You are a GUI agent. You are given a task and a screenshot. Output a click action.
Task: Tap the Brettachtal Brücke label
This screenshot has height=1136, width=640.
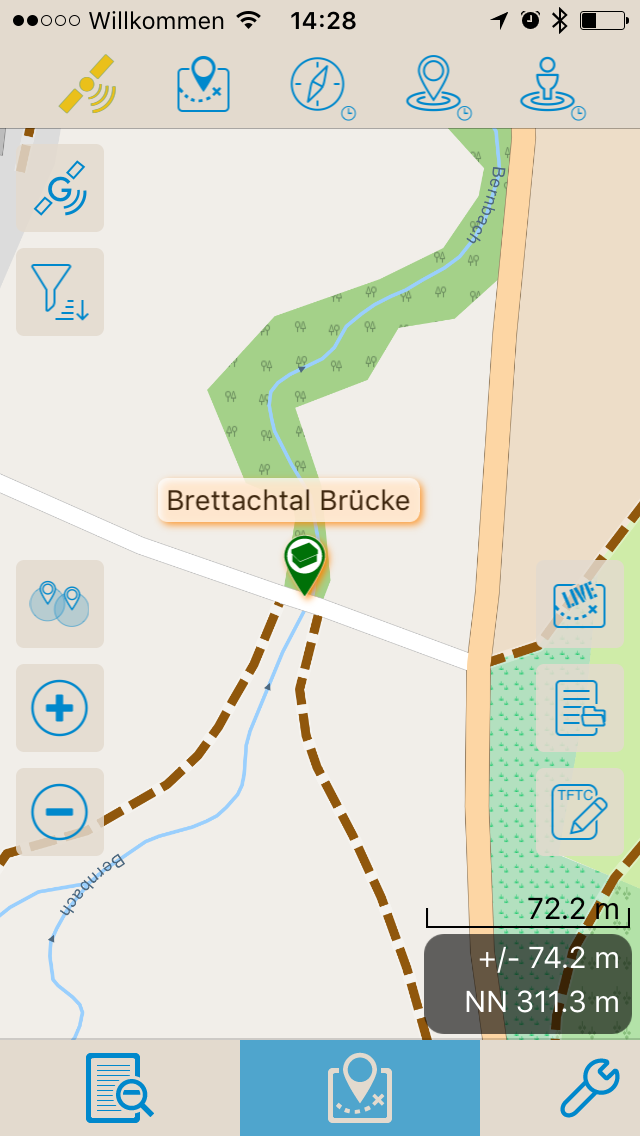[289, 500]
